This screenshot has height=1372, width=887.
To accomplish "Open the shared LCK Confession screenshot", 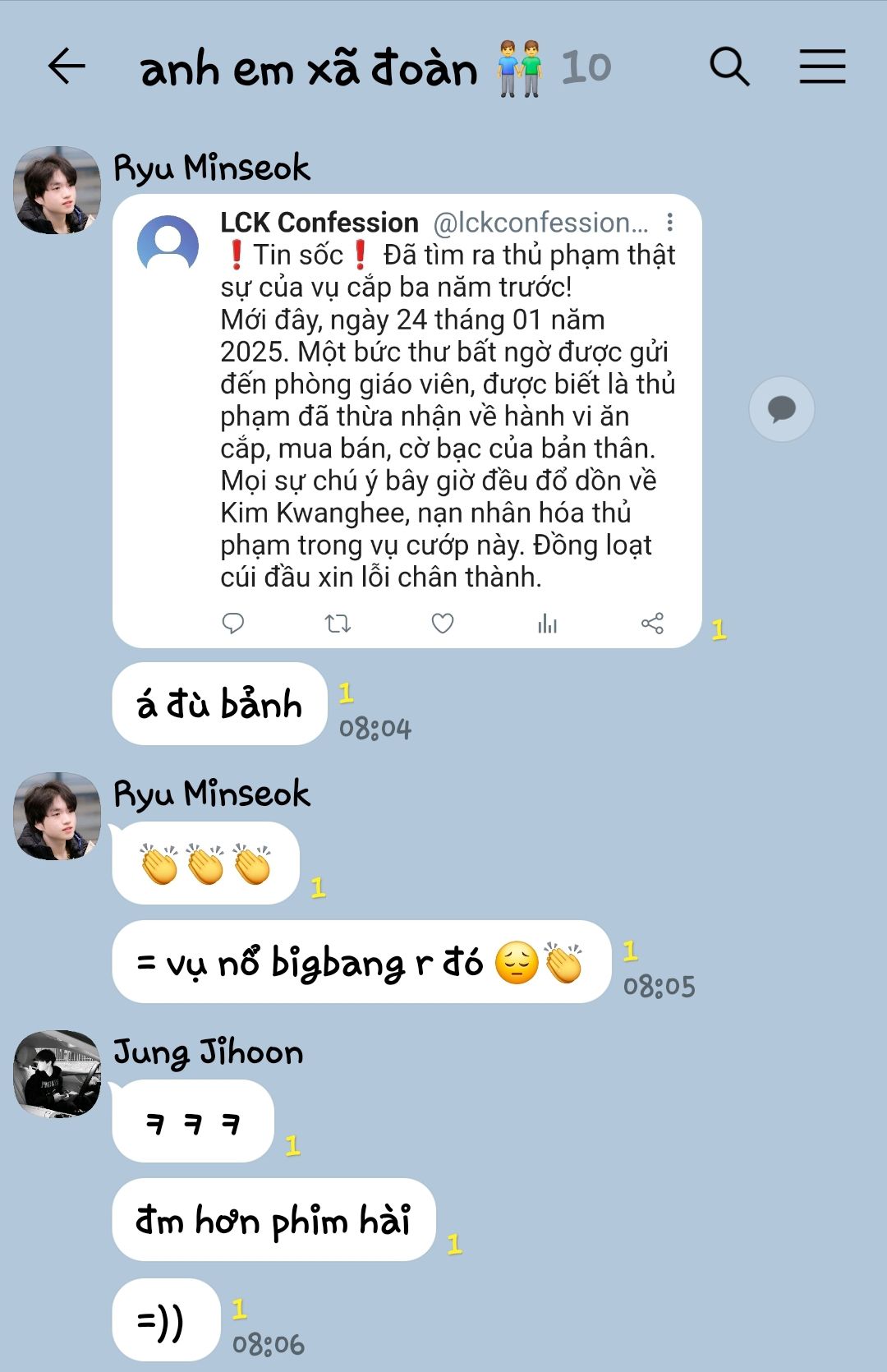I will pos(407,421).
